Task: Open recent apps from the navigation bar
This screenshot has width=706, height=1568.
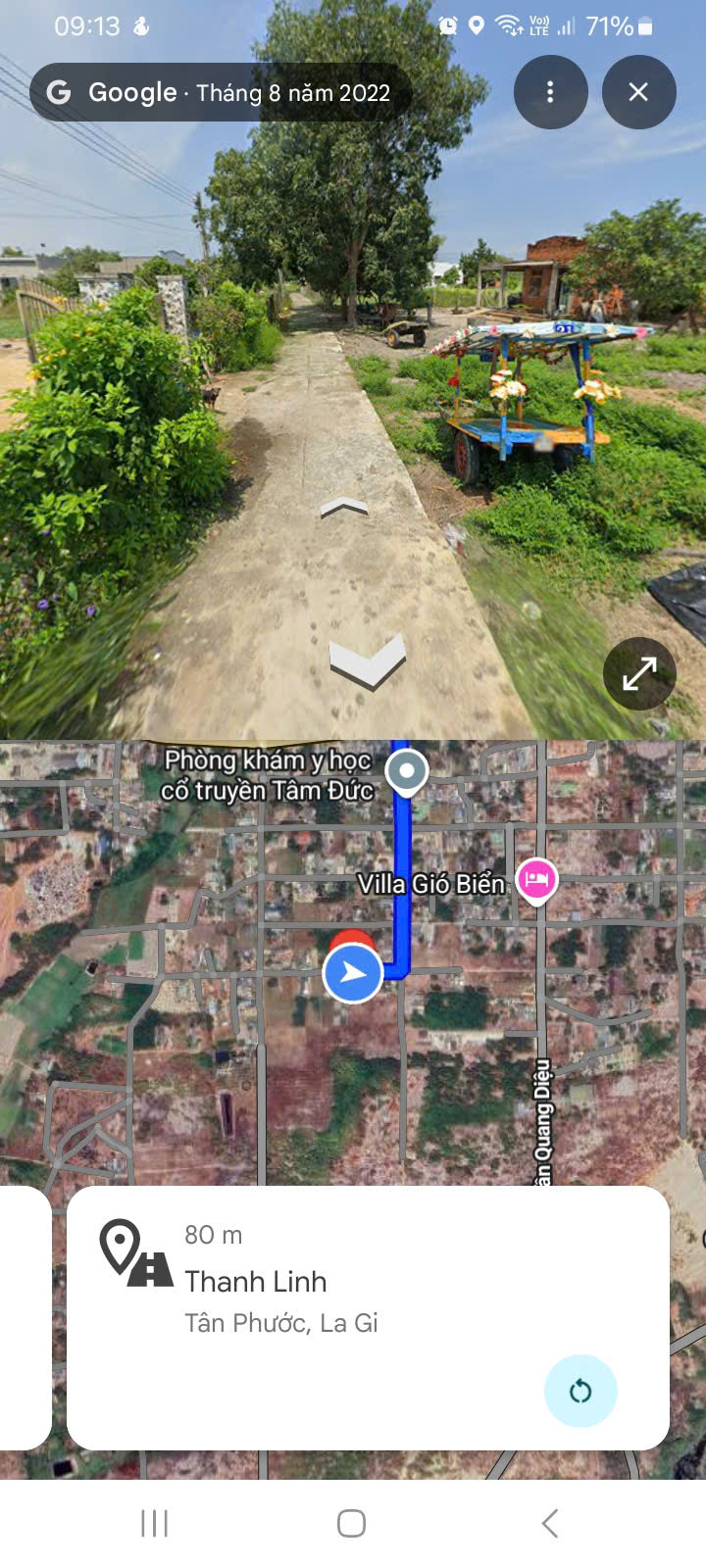Action: [x=155, y=1523]
